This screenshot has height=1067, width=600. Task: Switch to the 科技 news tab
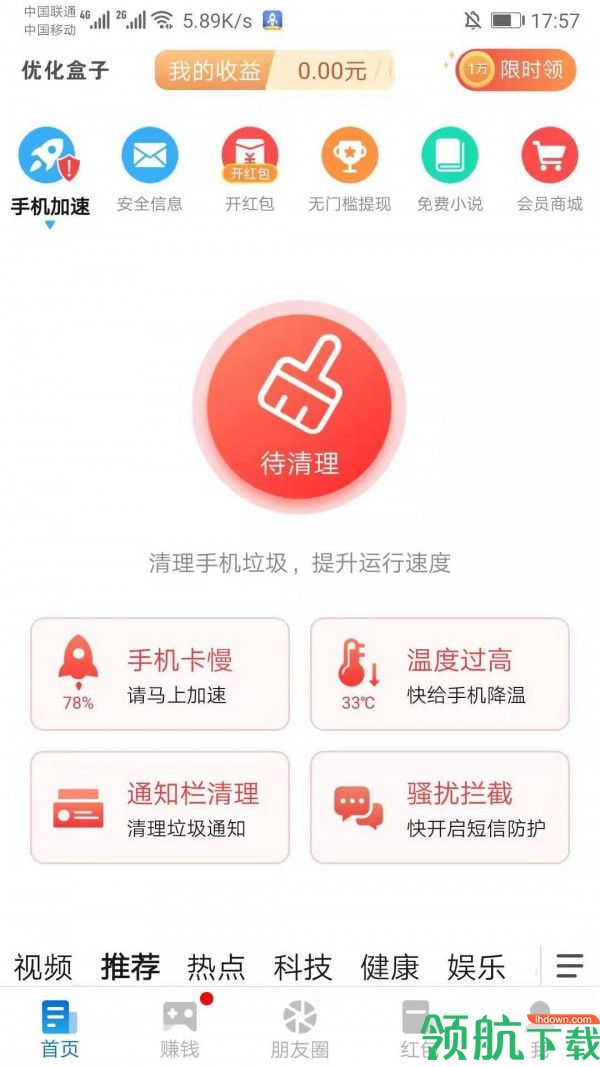click(x=302, y=967)
